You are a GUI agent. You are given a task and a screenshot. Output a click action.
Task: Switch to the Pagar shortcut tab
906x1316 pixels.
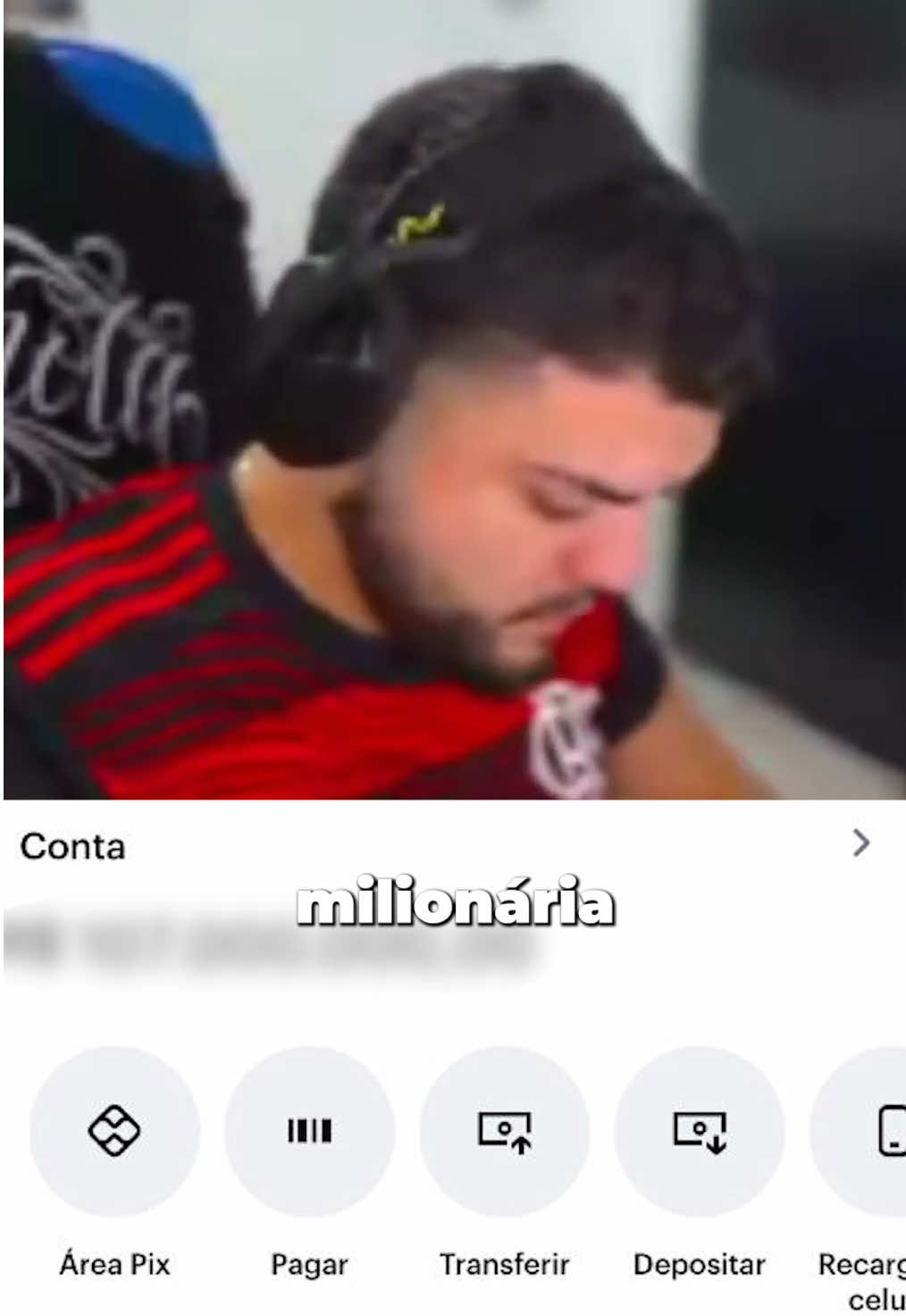pos(309,1161)
